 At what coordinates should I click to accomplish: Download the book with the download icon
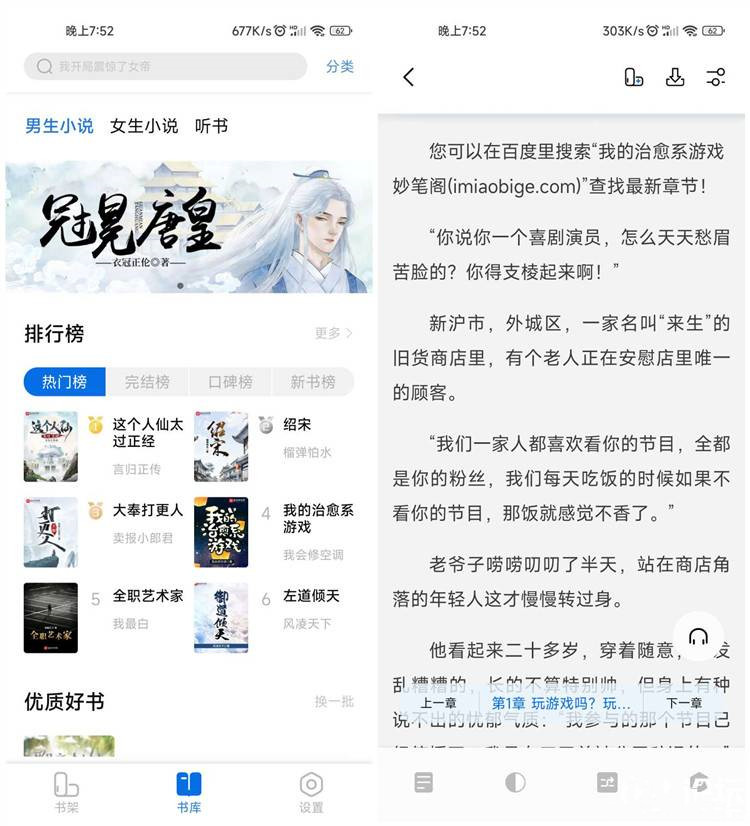(x=675, y=77)
